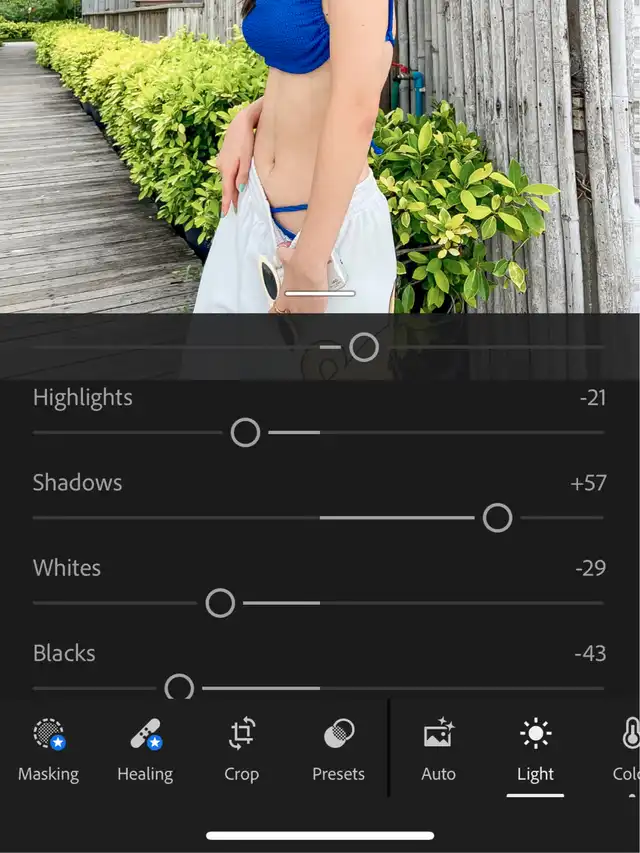Open the Healing tool
This screenshot has width=640, height=853.
pos(145,750)
